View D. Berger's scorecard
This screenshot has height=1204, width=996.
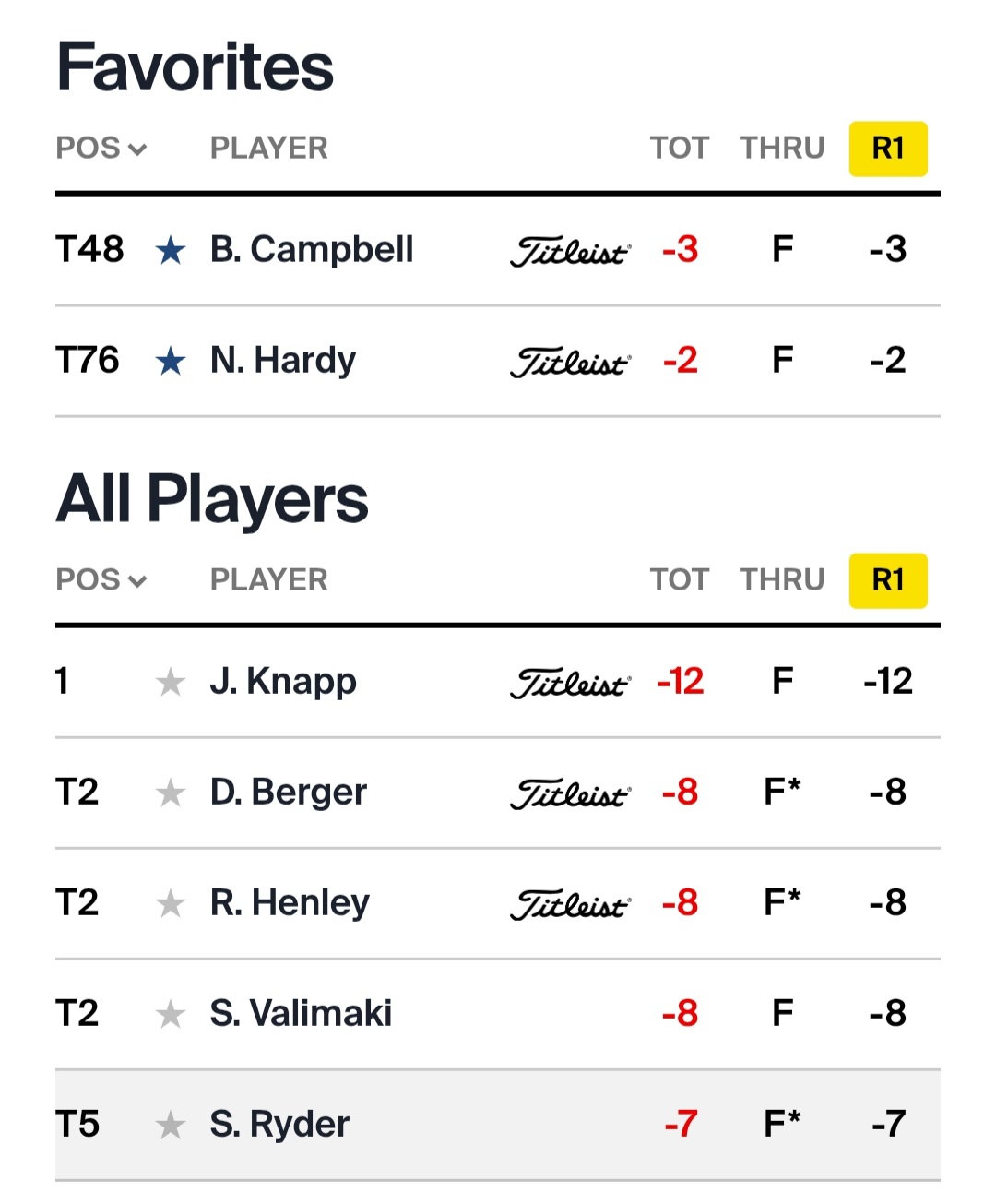(289, 793)
